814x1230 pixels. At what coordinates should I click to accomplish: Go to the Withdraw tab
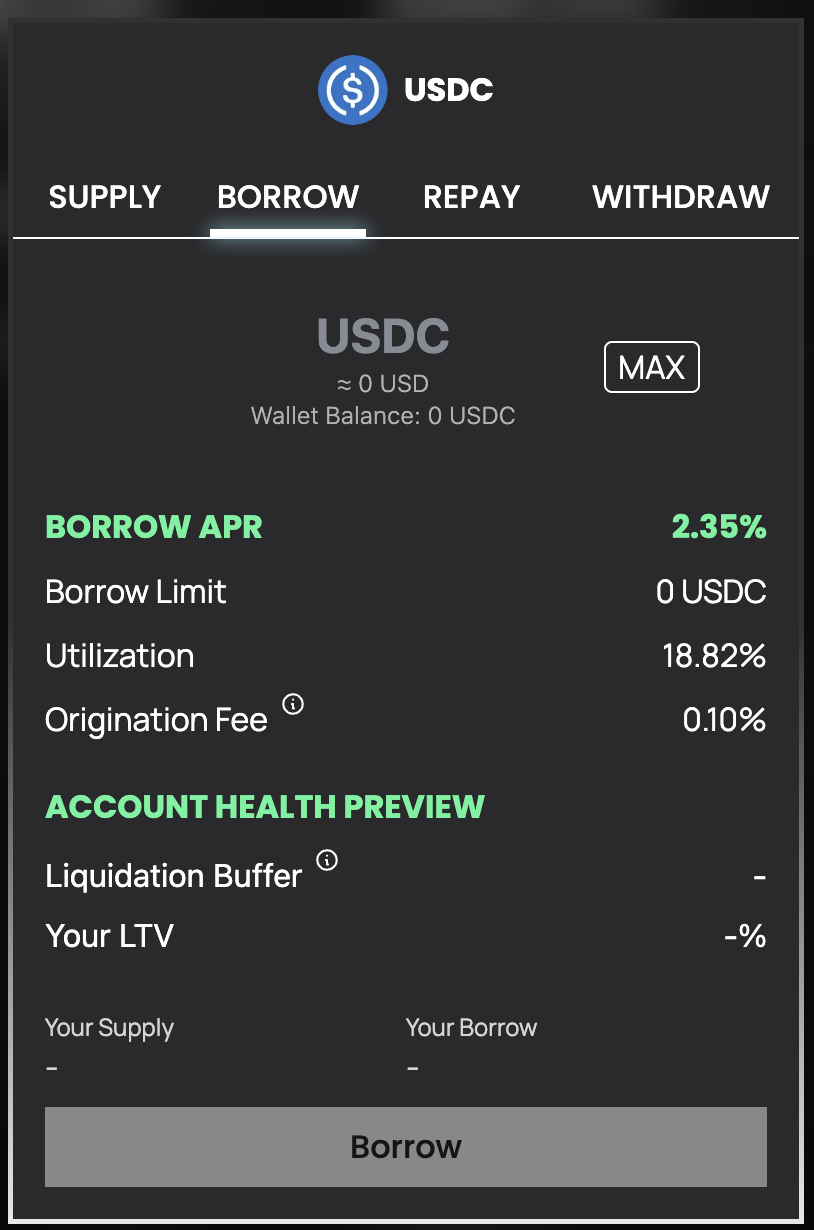681,197
